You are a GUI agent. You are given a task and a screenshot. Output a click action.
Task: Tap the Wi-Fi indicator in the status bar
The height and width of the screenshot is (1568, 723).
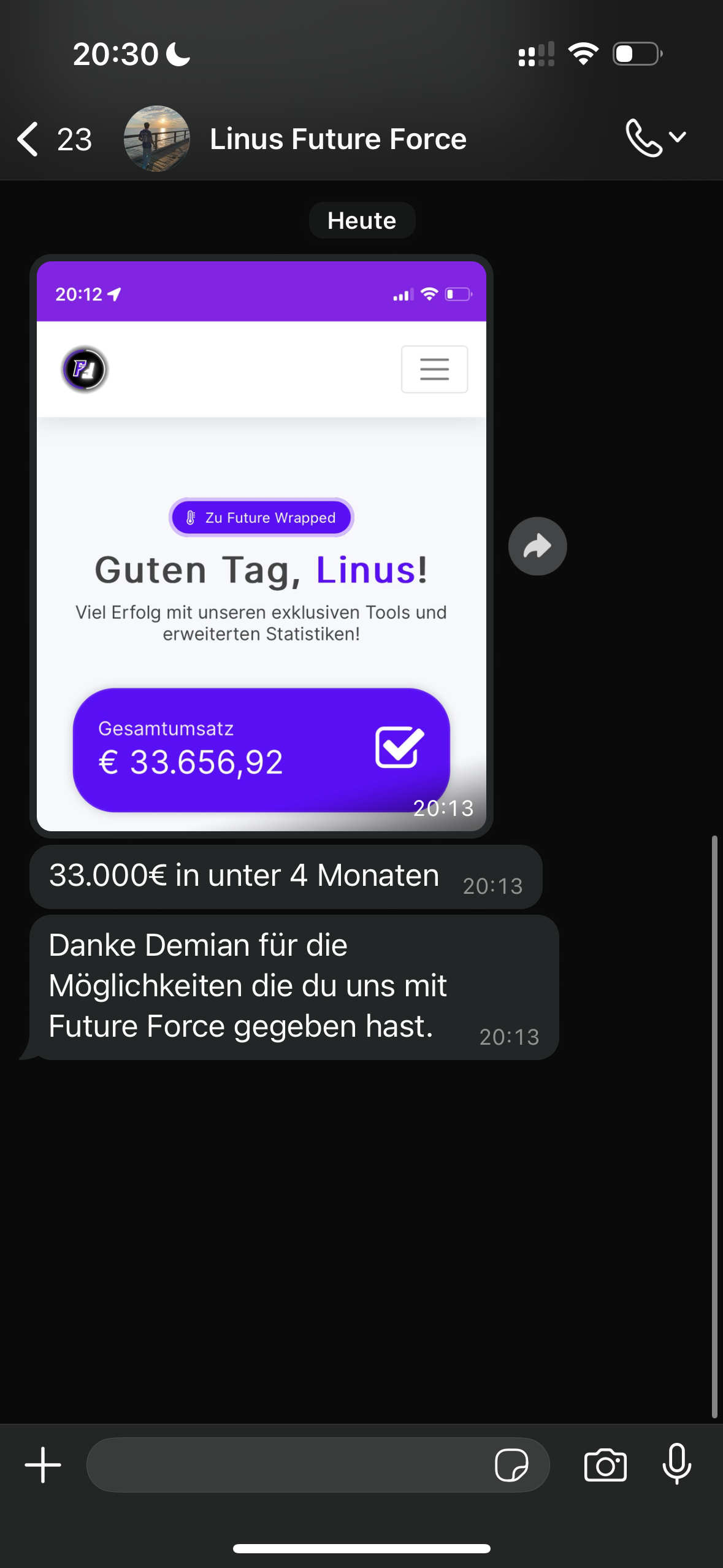tap(583, 54)
